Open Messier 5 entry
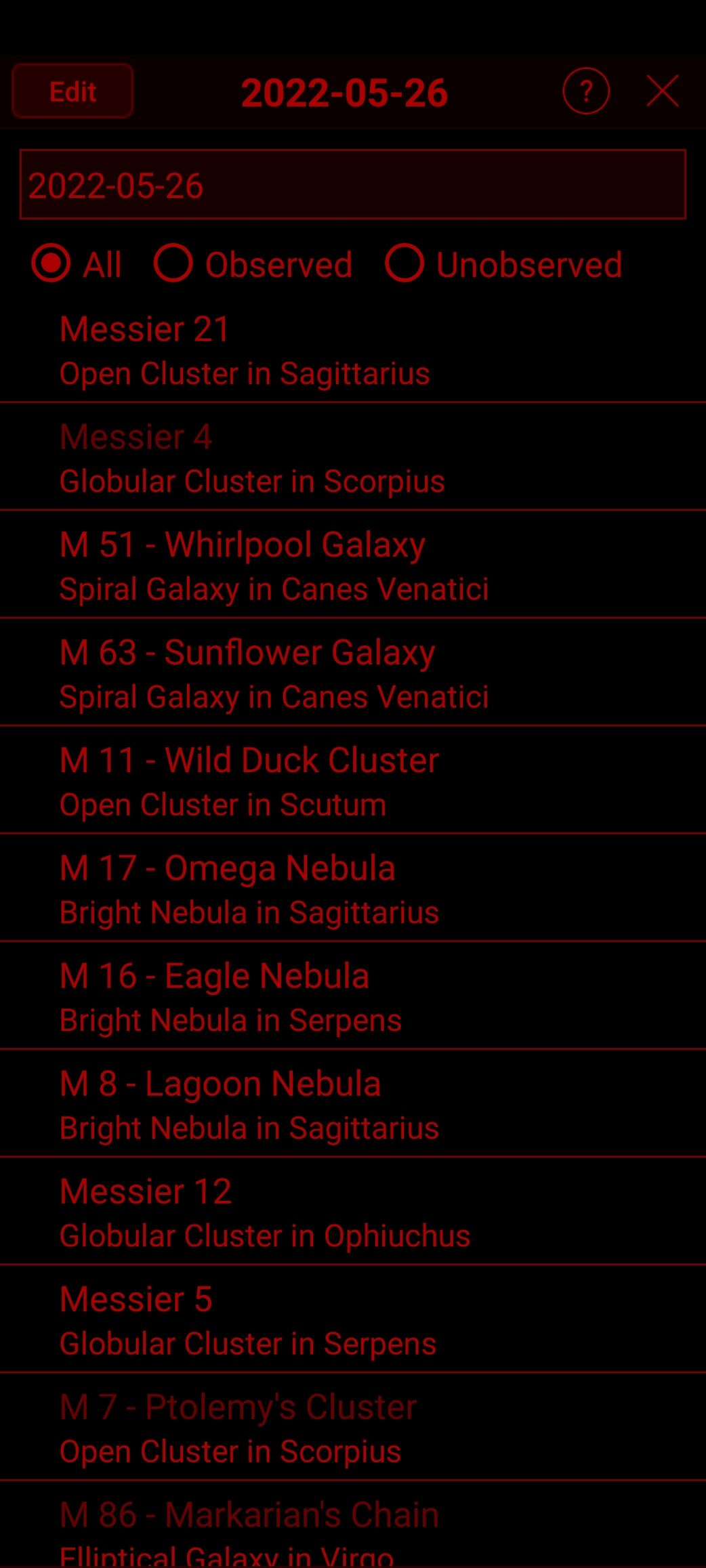This screenshot has width=706, height=1568. pyautogui.click(x=353, y=1319)
